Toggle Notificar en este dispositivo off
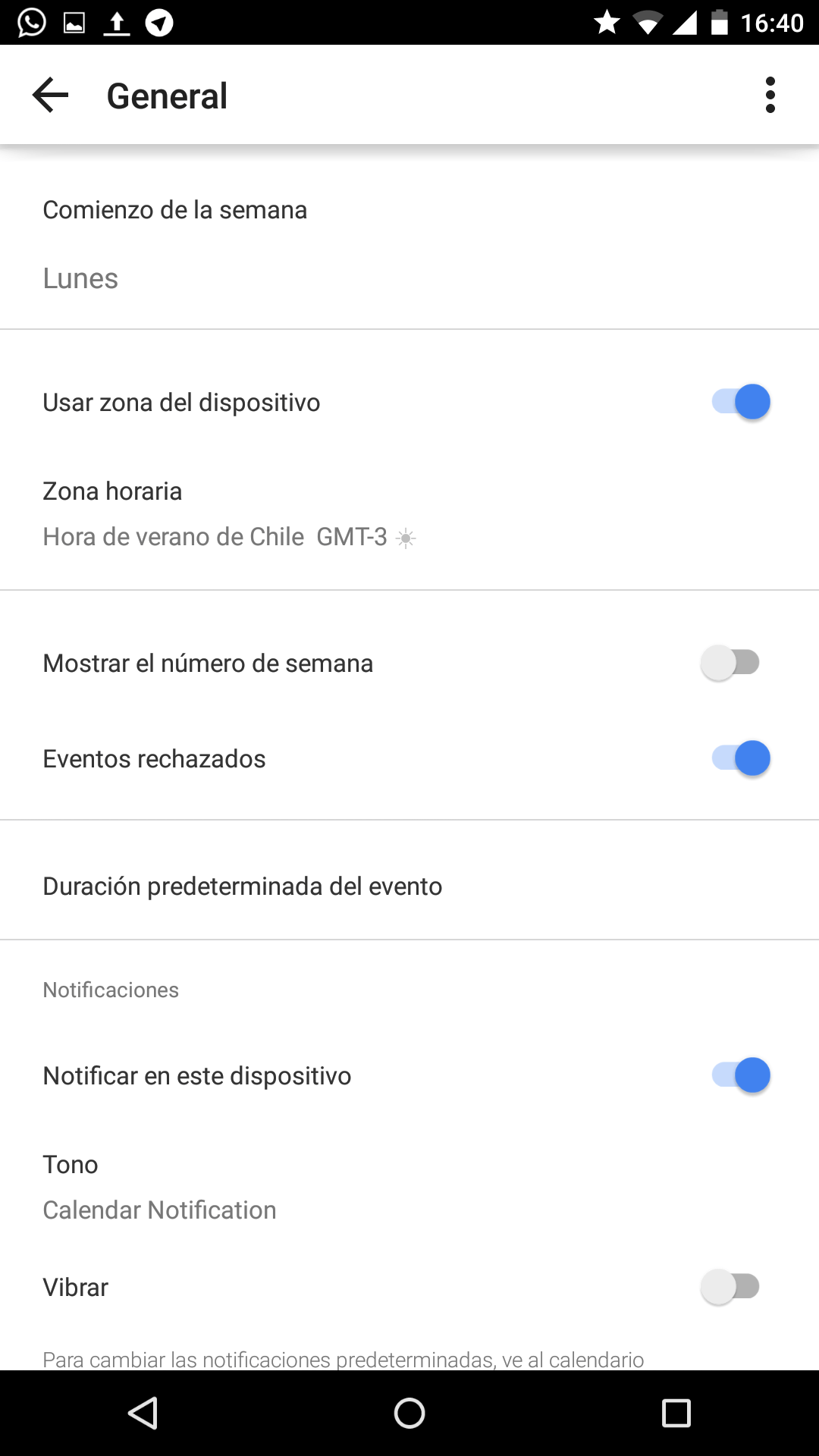Viewport: 819px width, 1456px height. coord(741,1075)
